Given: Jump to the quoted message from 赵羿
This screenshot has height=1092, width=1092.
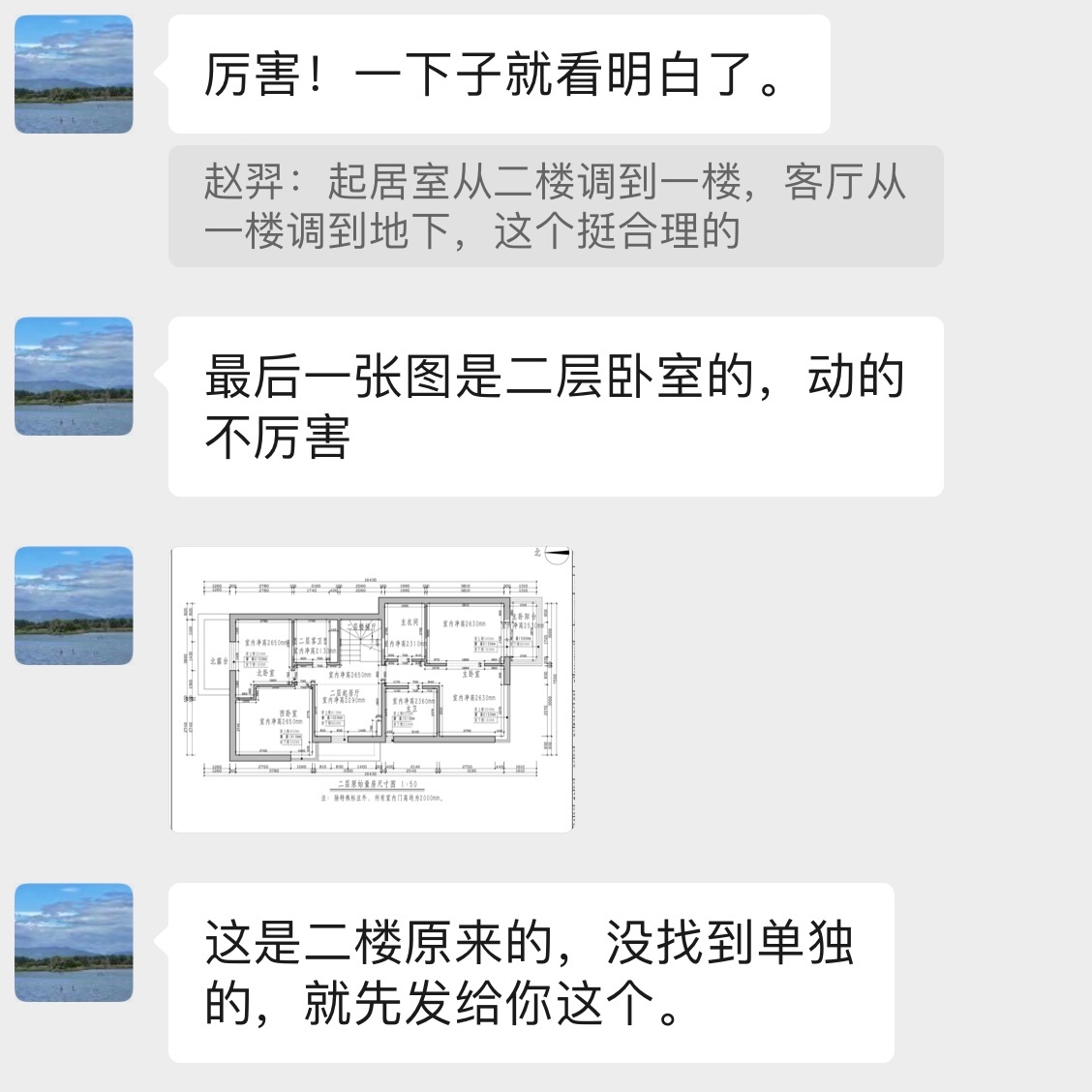Looking at the screenshot, I should (555, 206).
